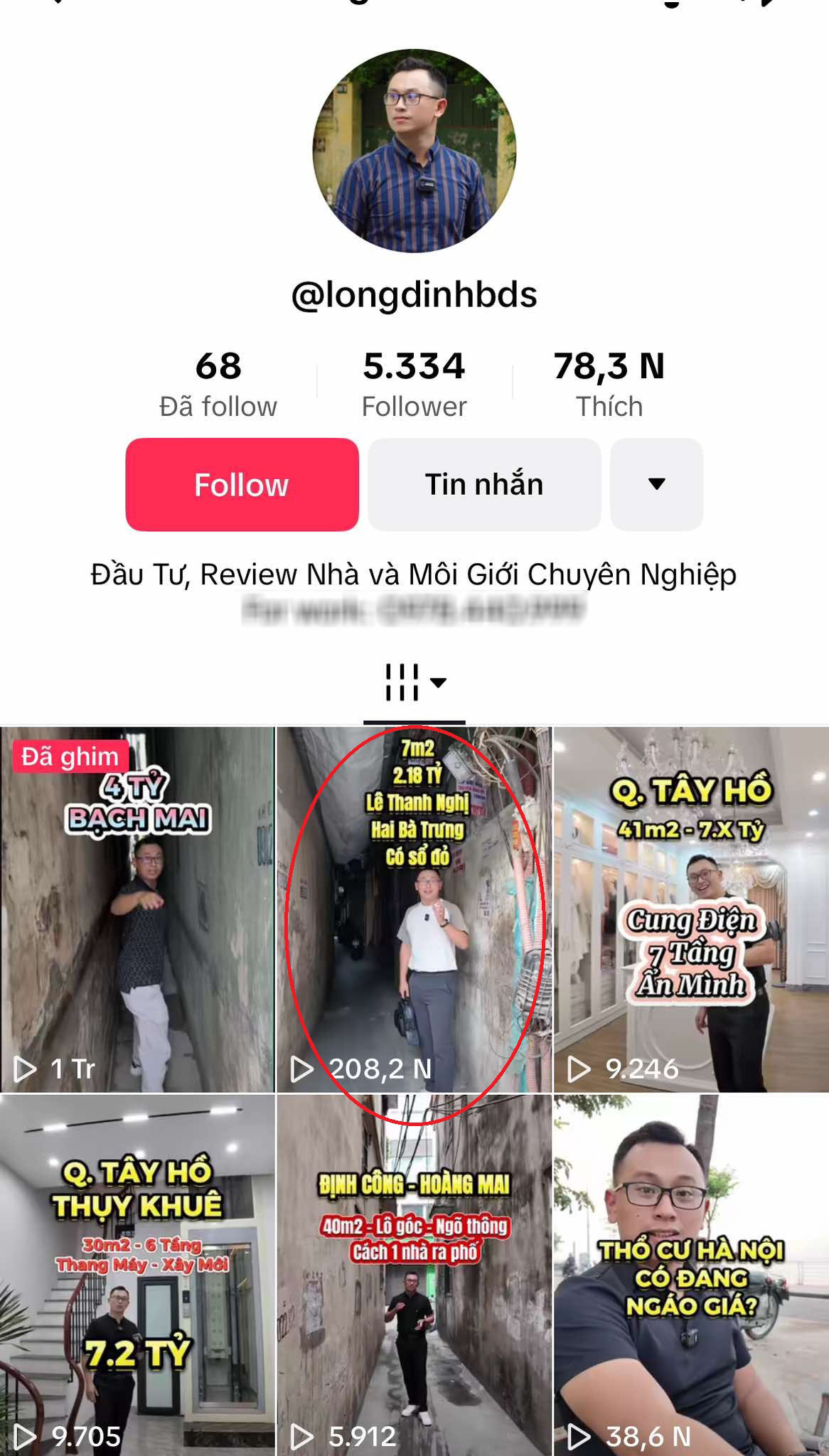Select the videos grid tab
The image size is (829, 1456).
coord(414,683)
